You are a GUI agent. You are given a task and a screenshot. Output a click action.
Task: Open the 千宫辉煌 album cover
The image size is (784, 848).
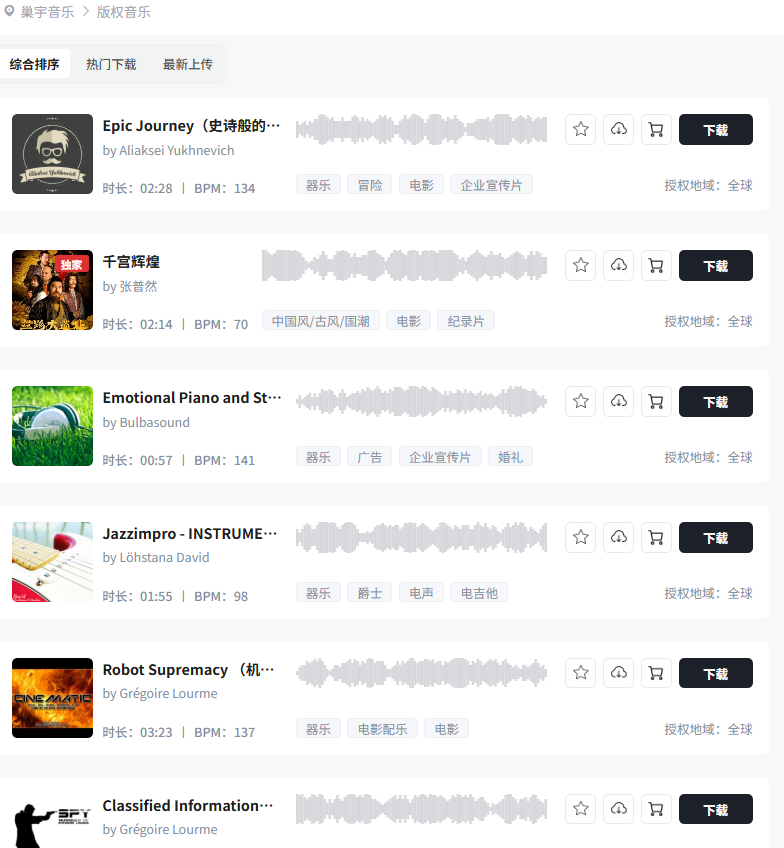[x=52, y=290]
